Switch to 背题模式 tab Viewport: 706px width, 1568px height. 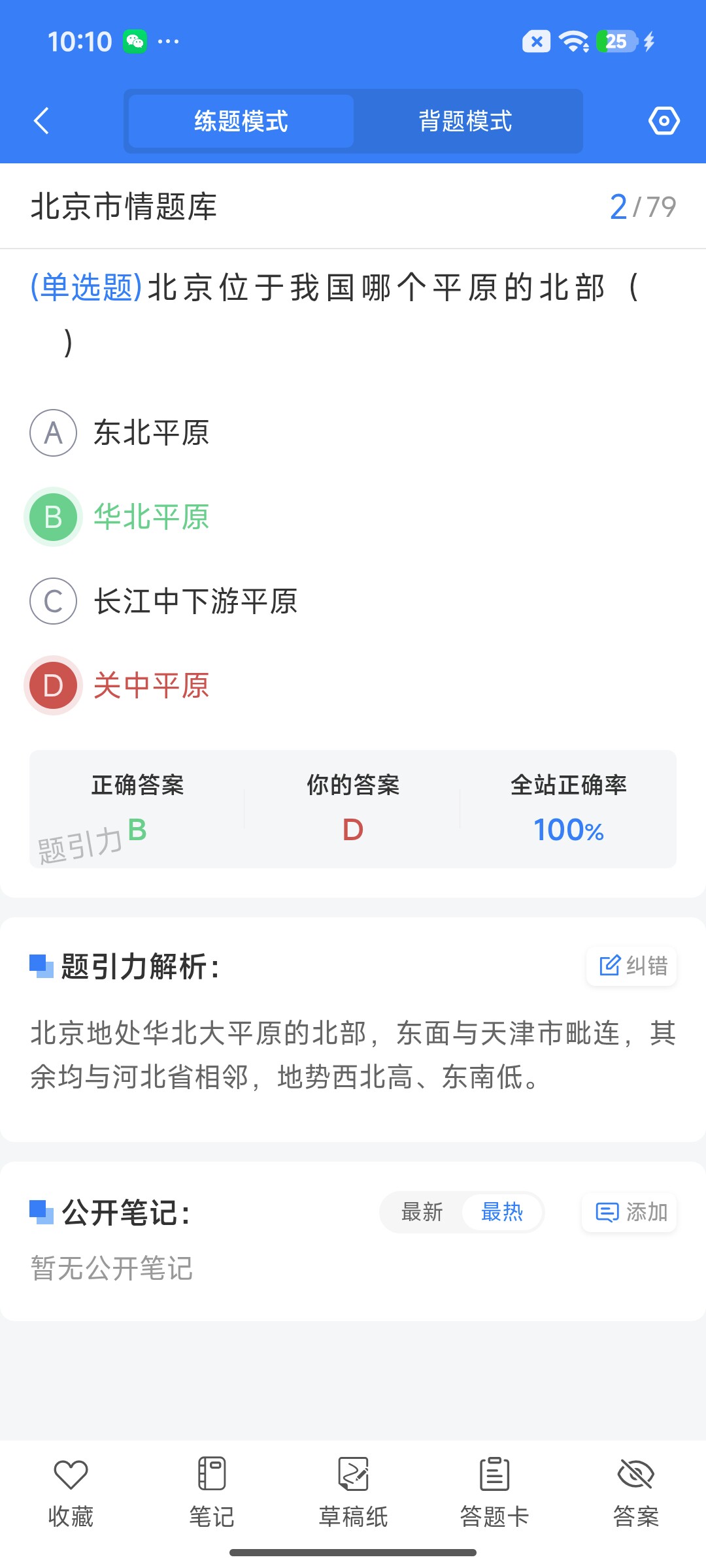(x=465, y=121)
